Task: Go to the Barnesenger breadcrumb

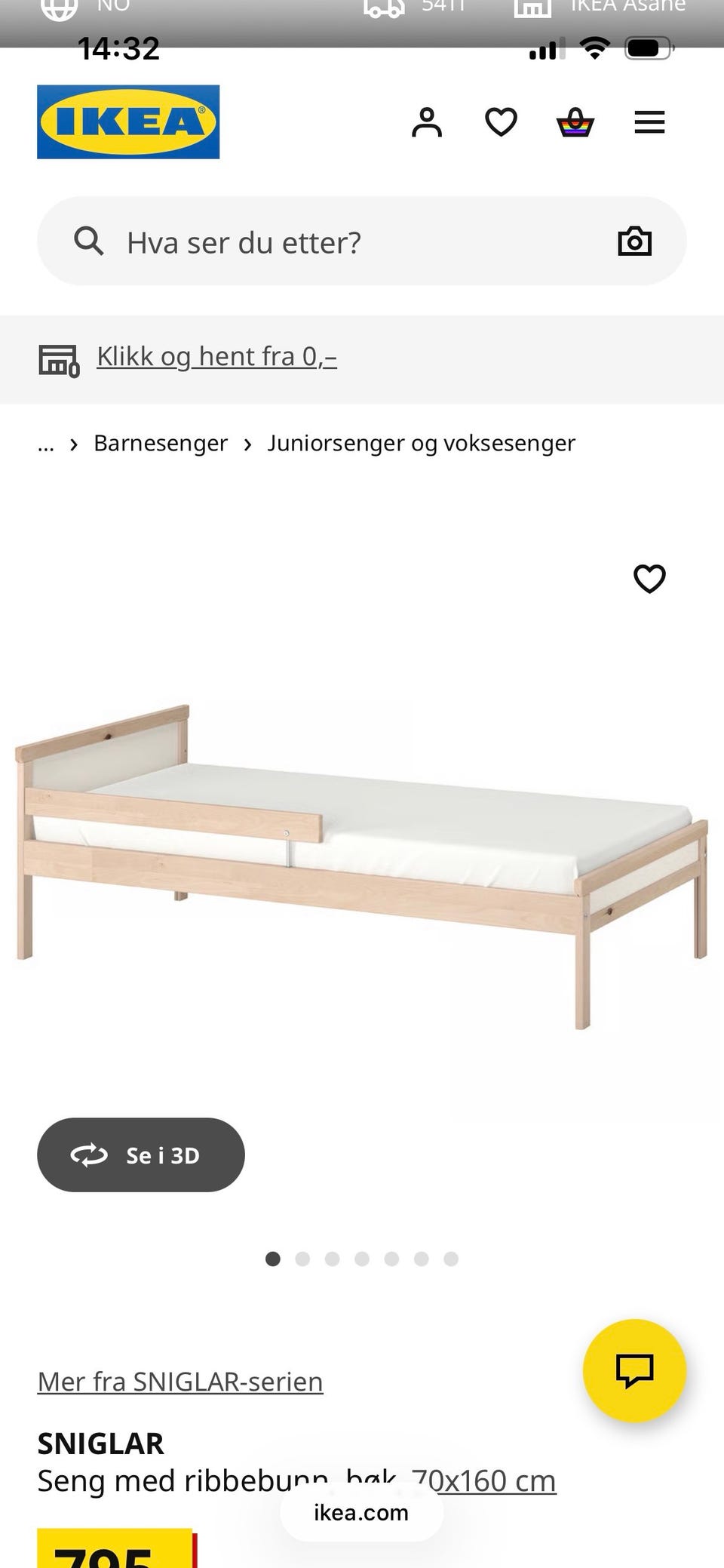Action: [161, 443]
